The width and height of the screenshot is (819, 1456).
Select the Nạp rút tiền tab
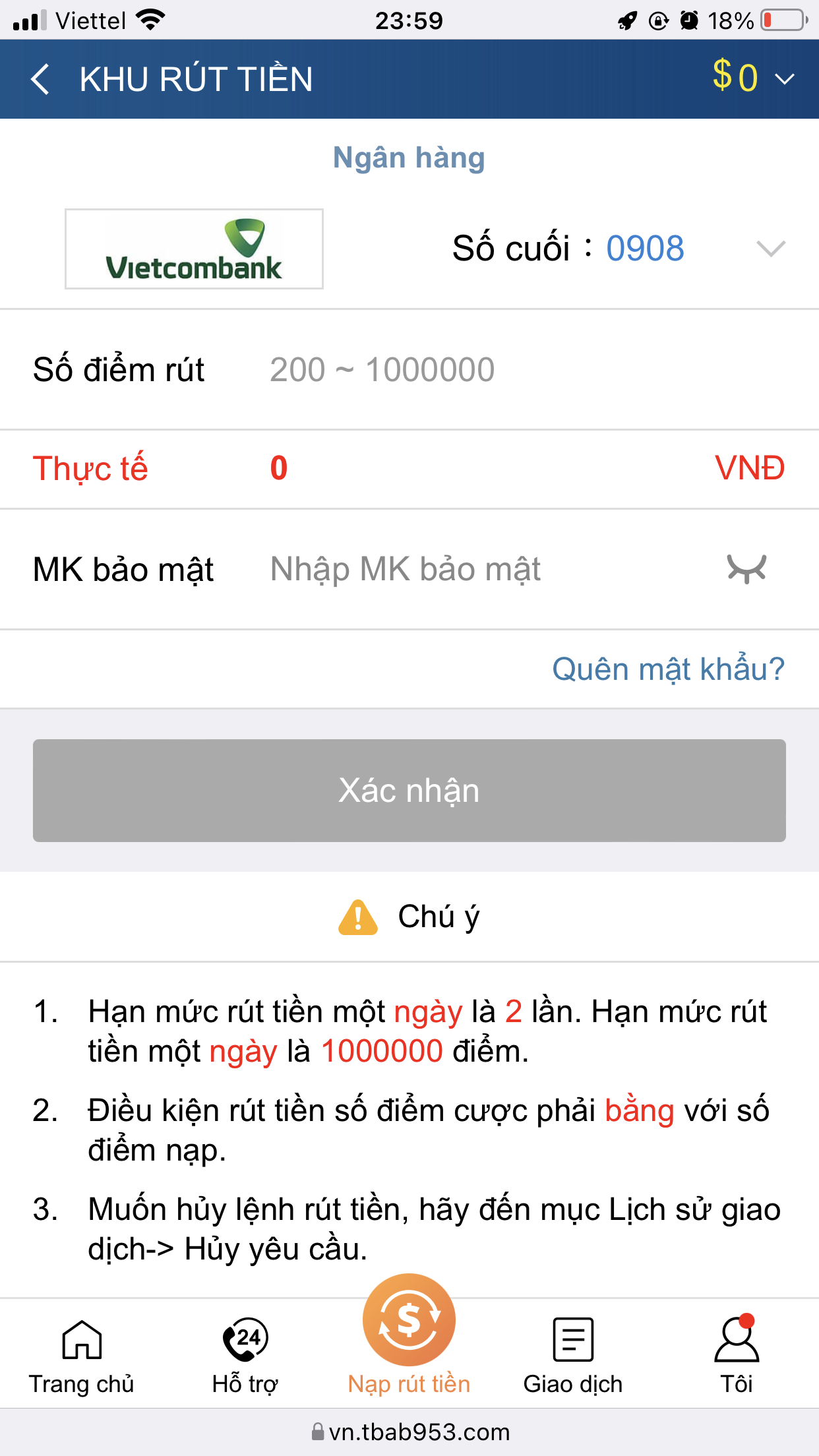409,1339
